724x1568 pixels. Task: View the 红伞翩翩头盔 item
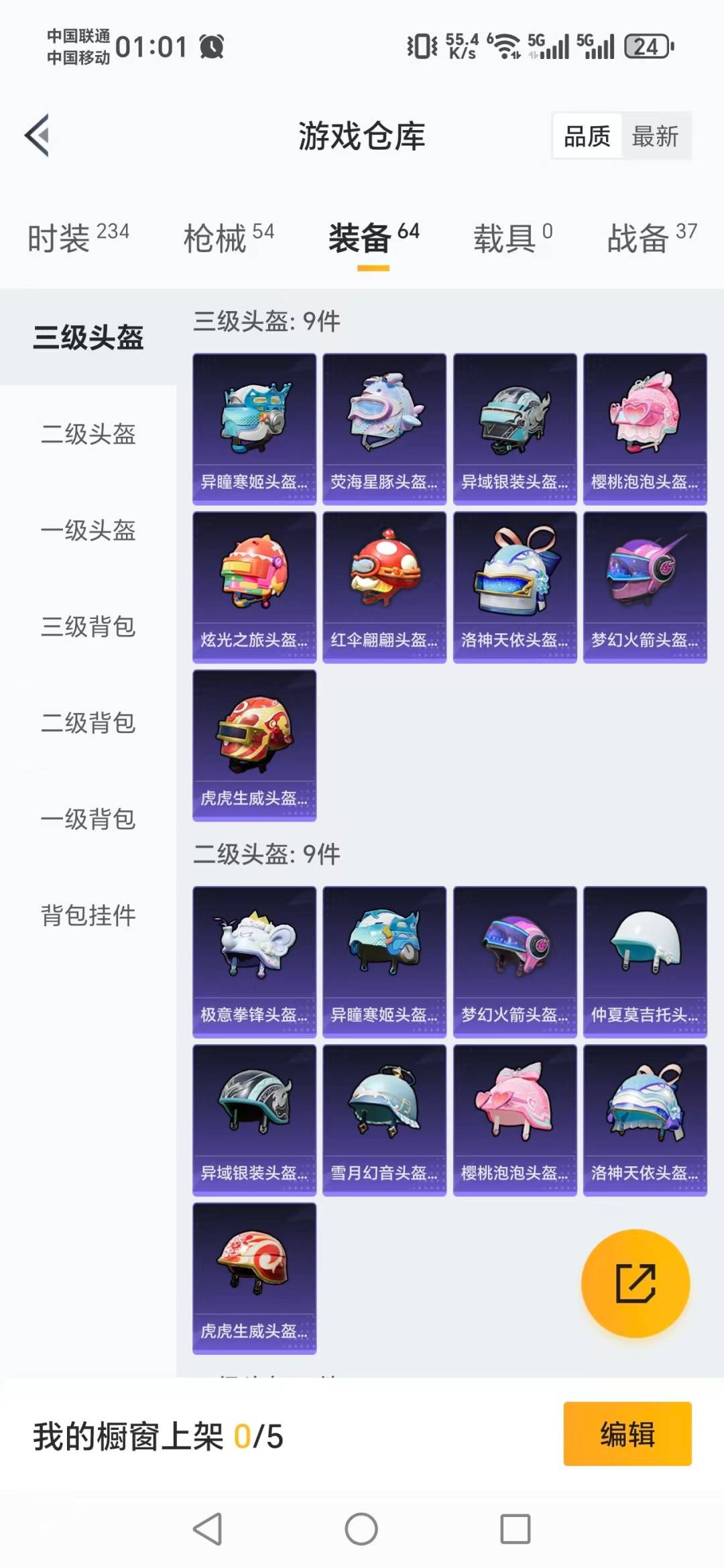384,587
